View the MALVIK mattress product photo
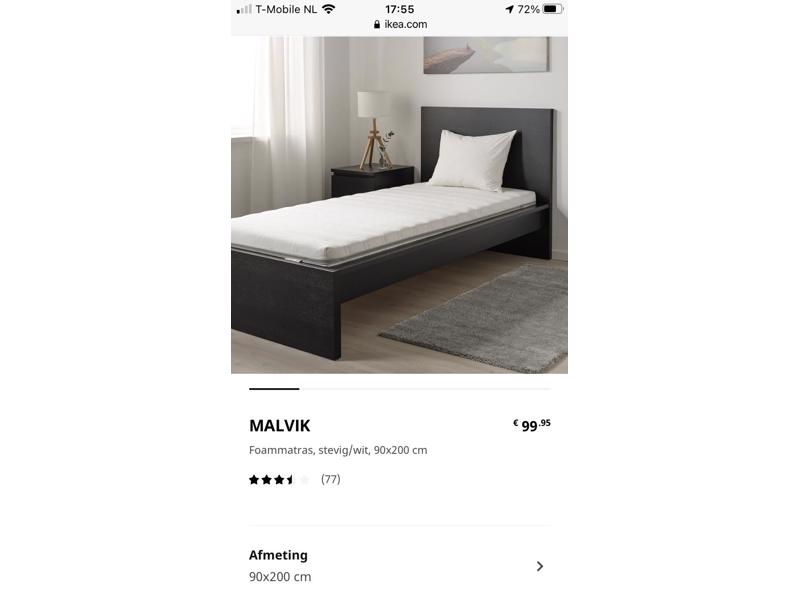 coord(399,205)
